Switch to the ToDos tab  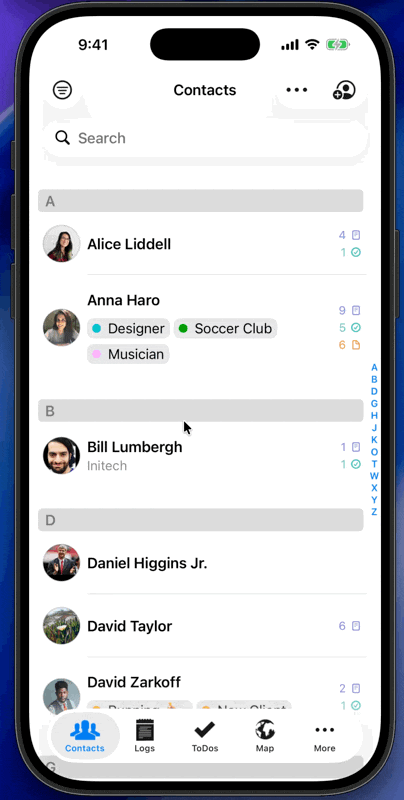coord(205,736)
